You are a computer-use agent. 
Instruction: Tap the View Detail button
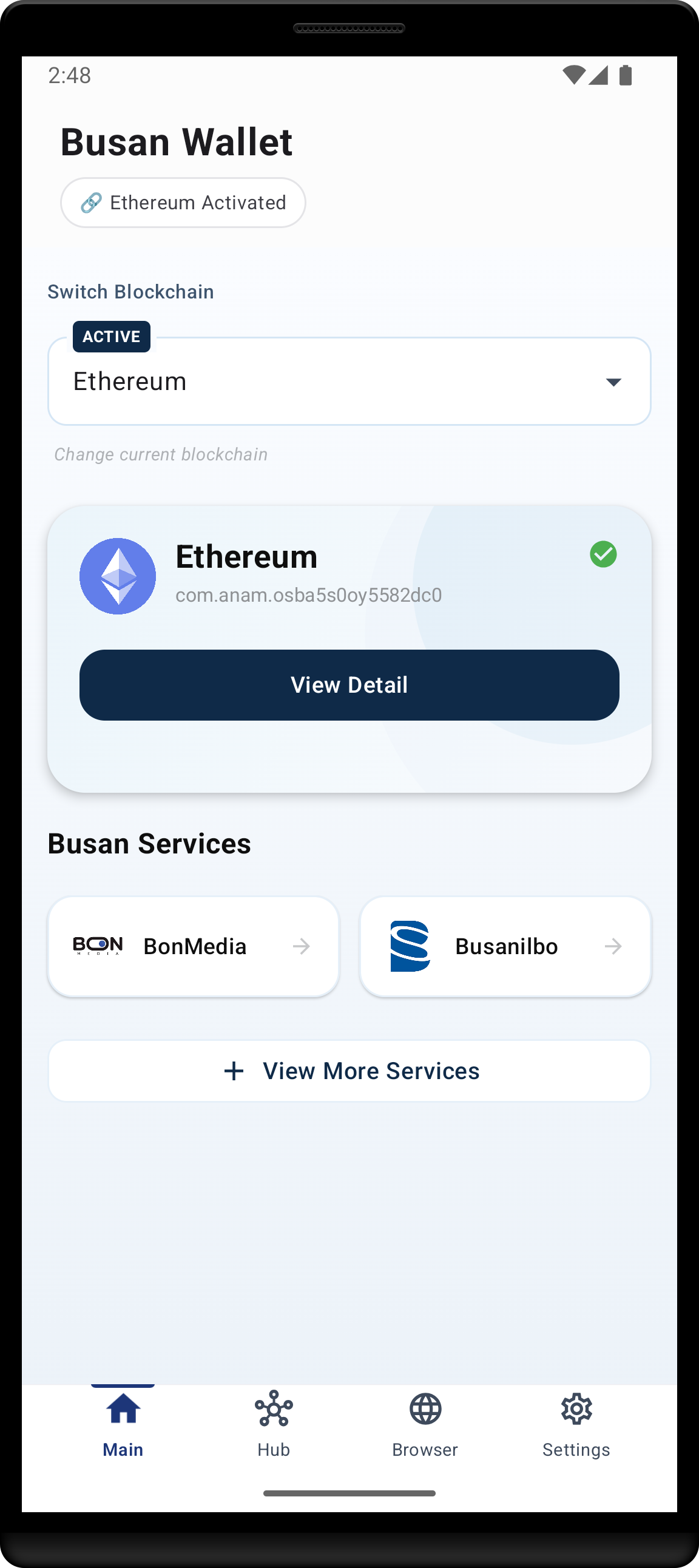pyautogui.click(x=349, y=685)
